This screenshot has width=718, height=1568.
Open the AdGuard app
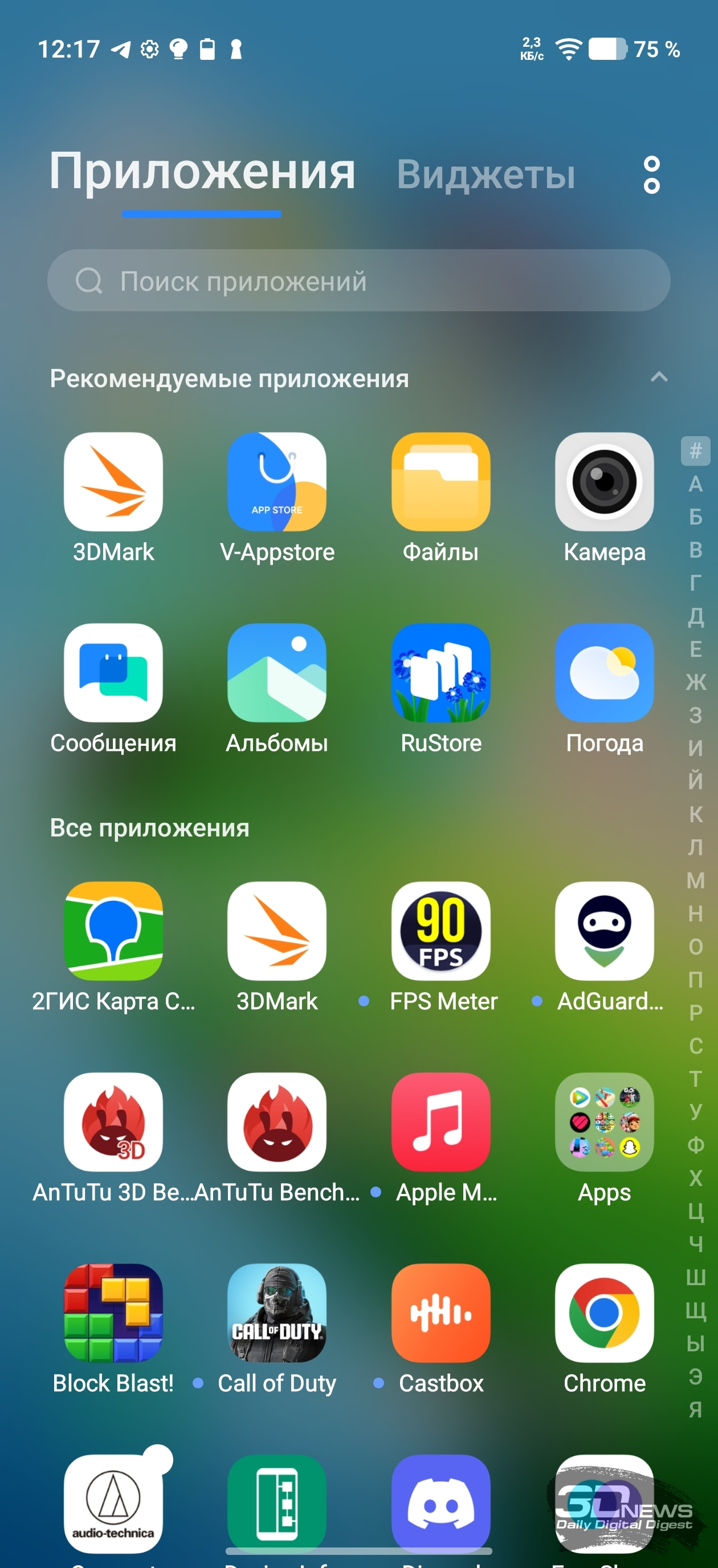pyautogui.click(x=604, y=931)
